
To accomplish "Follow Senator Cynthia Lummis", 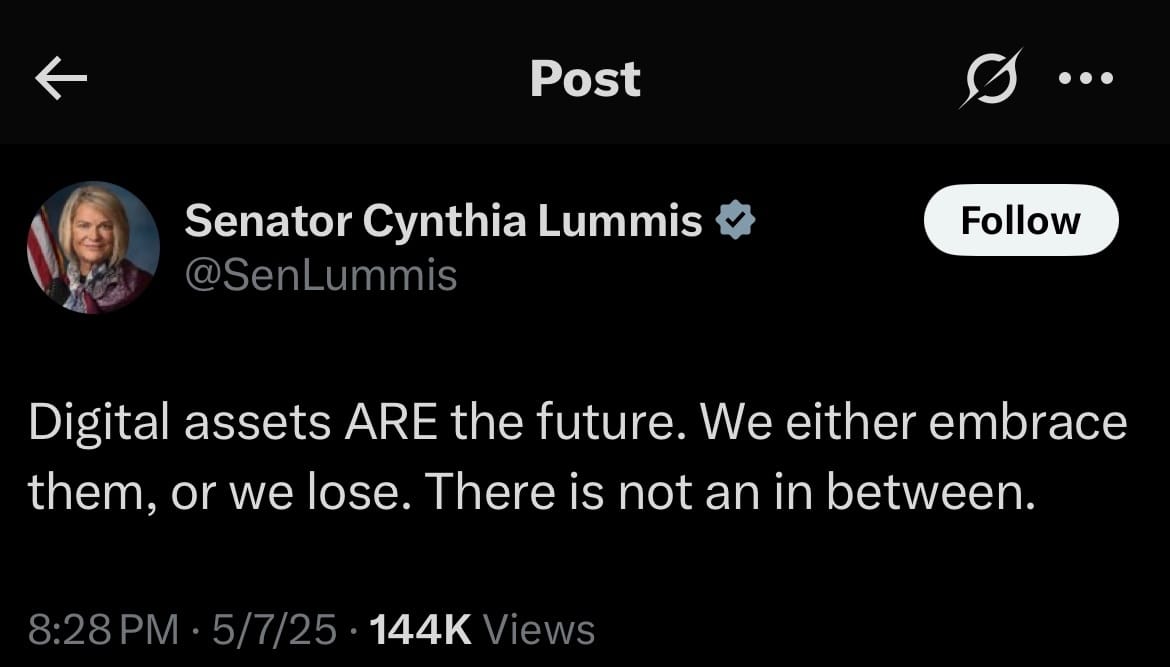I will pos(1020,220).
